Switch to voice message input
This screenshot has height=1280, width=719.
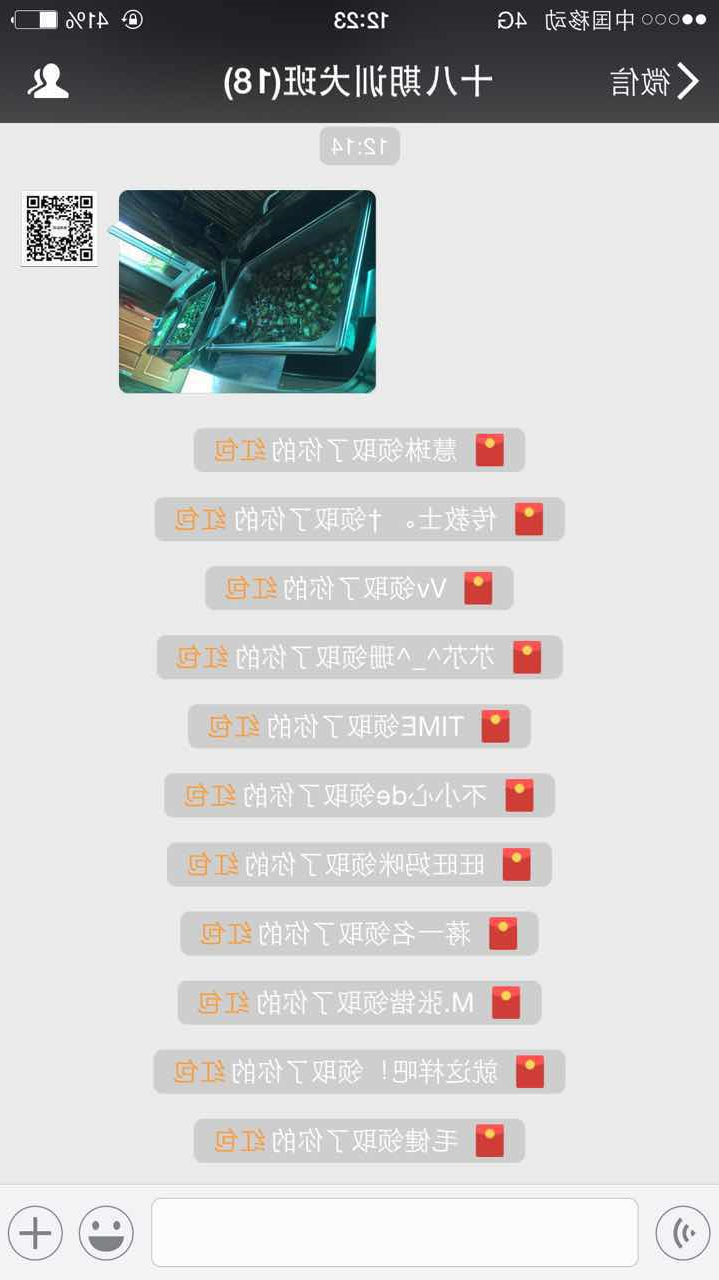tap(683, 1232)
